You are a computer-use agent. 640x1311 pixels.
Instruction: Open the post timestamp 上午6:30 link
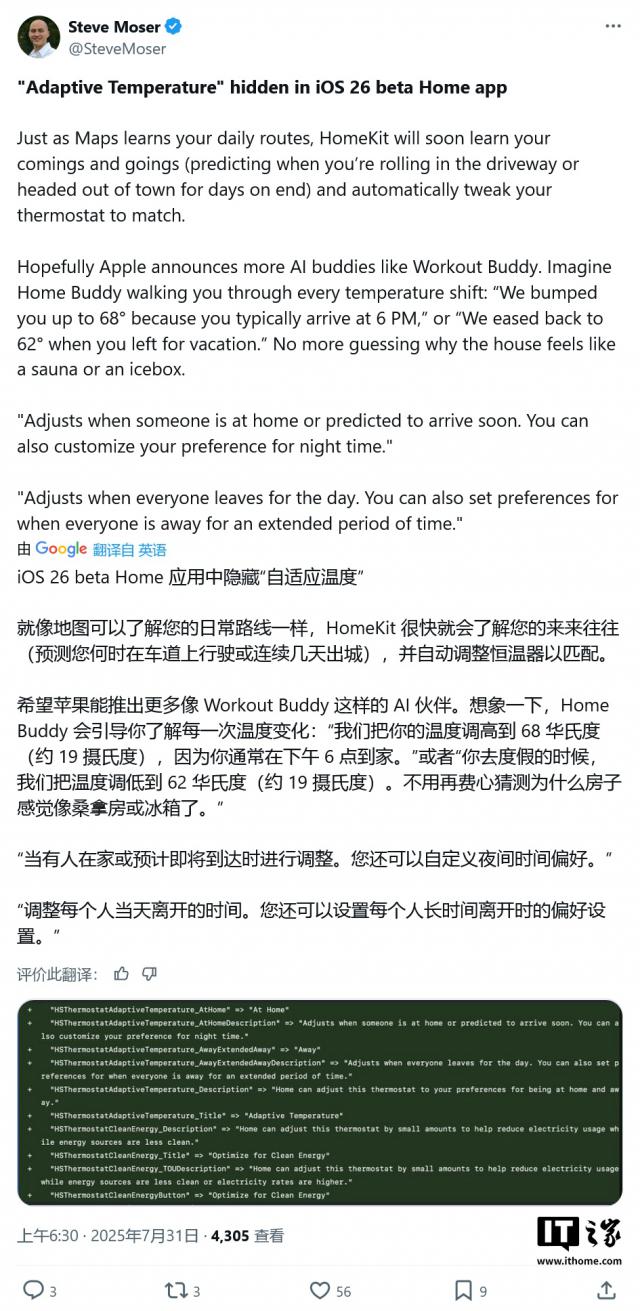tap(46, 1235)
